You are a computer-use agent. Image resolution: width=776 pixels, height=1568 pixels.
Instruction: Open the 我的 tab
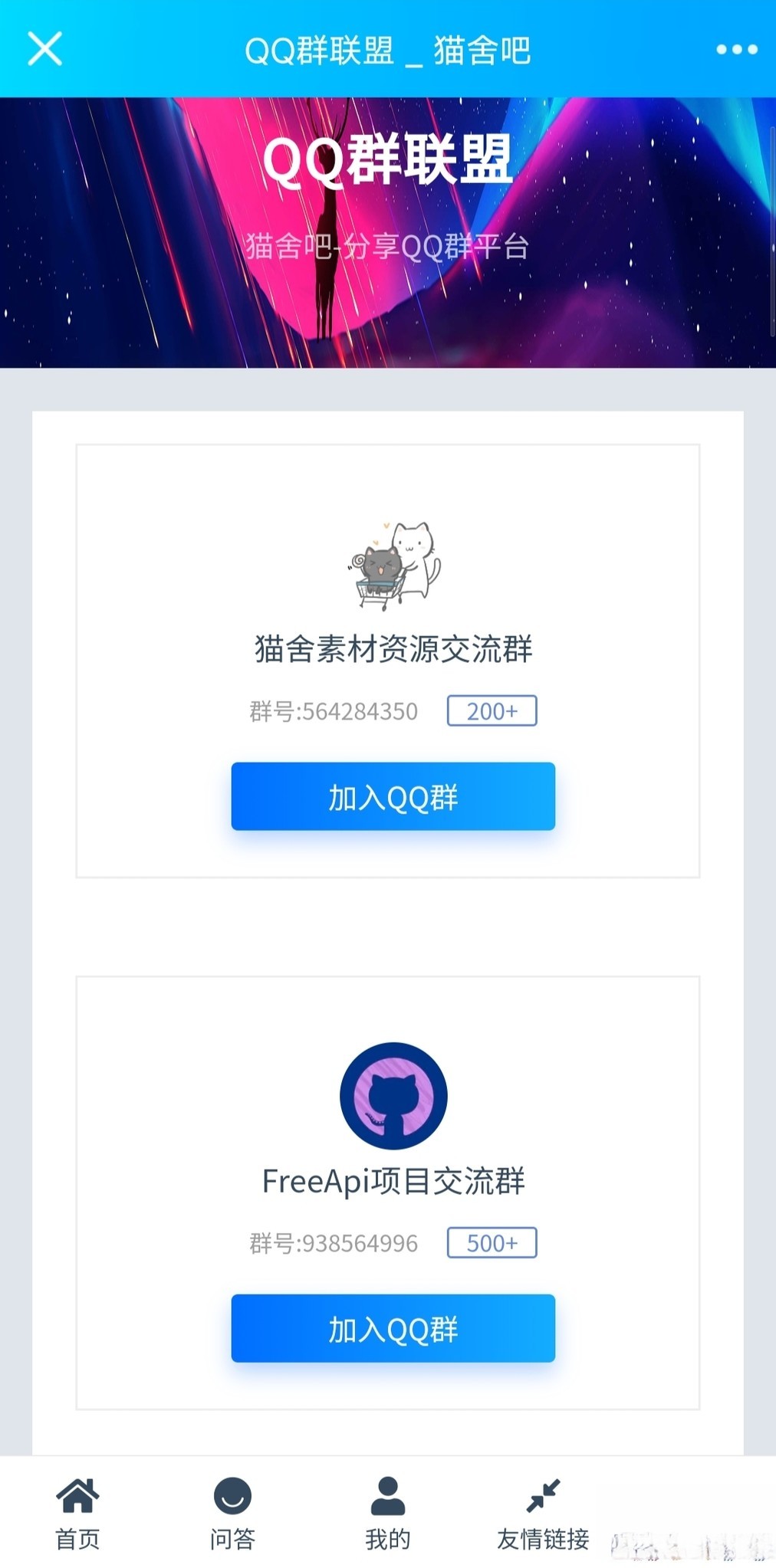(x=387, y=1514)
